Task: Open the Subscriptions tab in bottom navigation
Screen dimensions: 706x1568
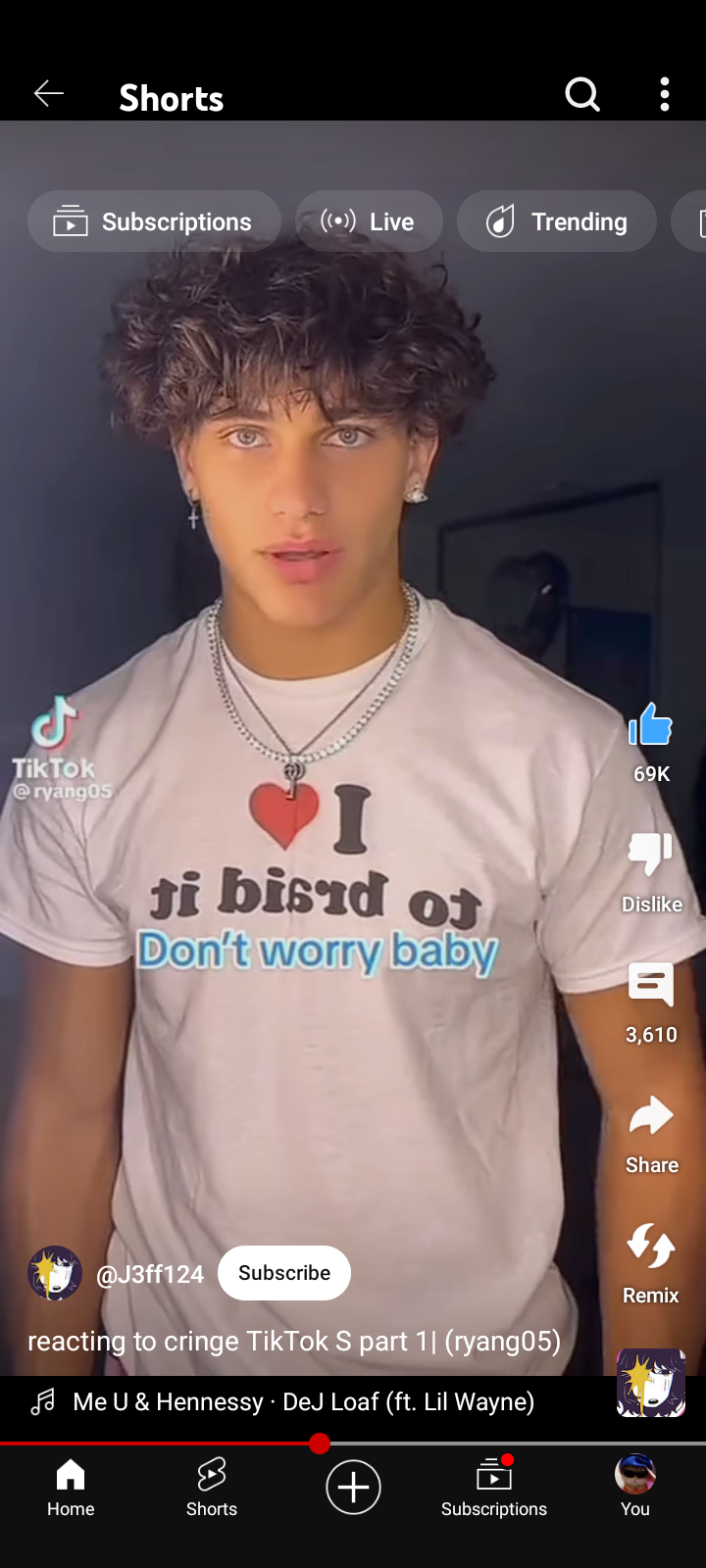Action: click(494, 1487)
